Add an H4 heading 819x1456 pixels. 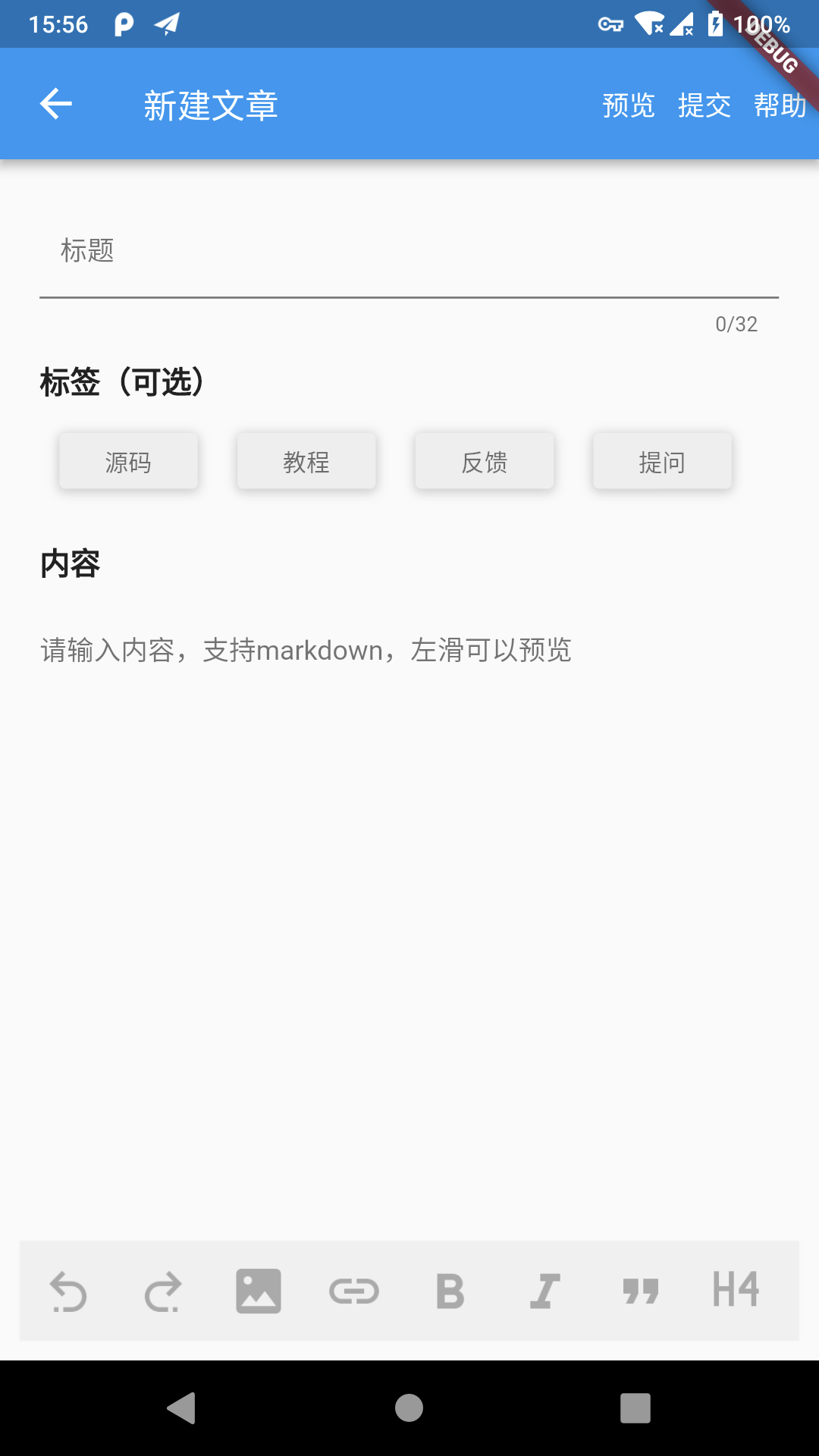pos(736,1289)
